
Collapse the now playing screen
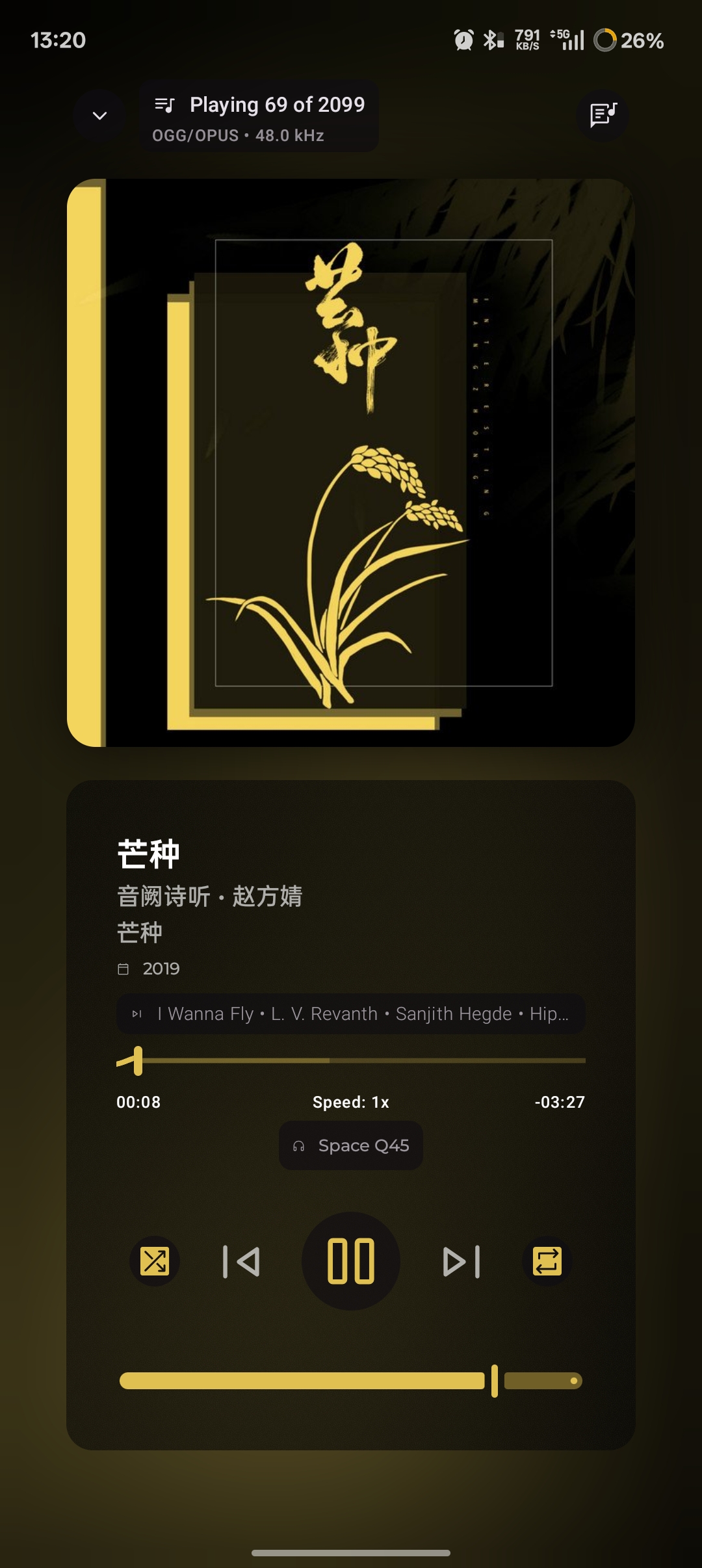click(x=99, y=116)
